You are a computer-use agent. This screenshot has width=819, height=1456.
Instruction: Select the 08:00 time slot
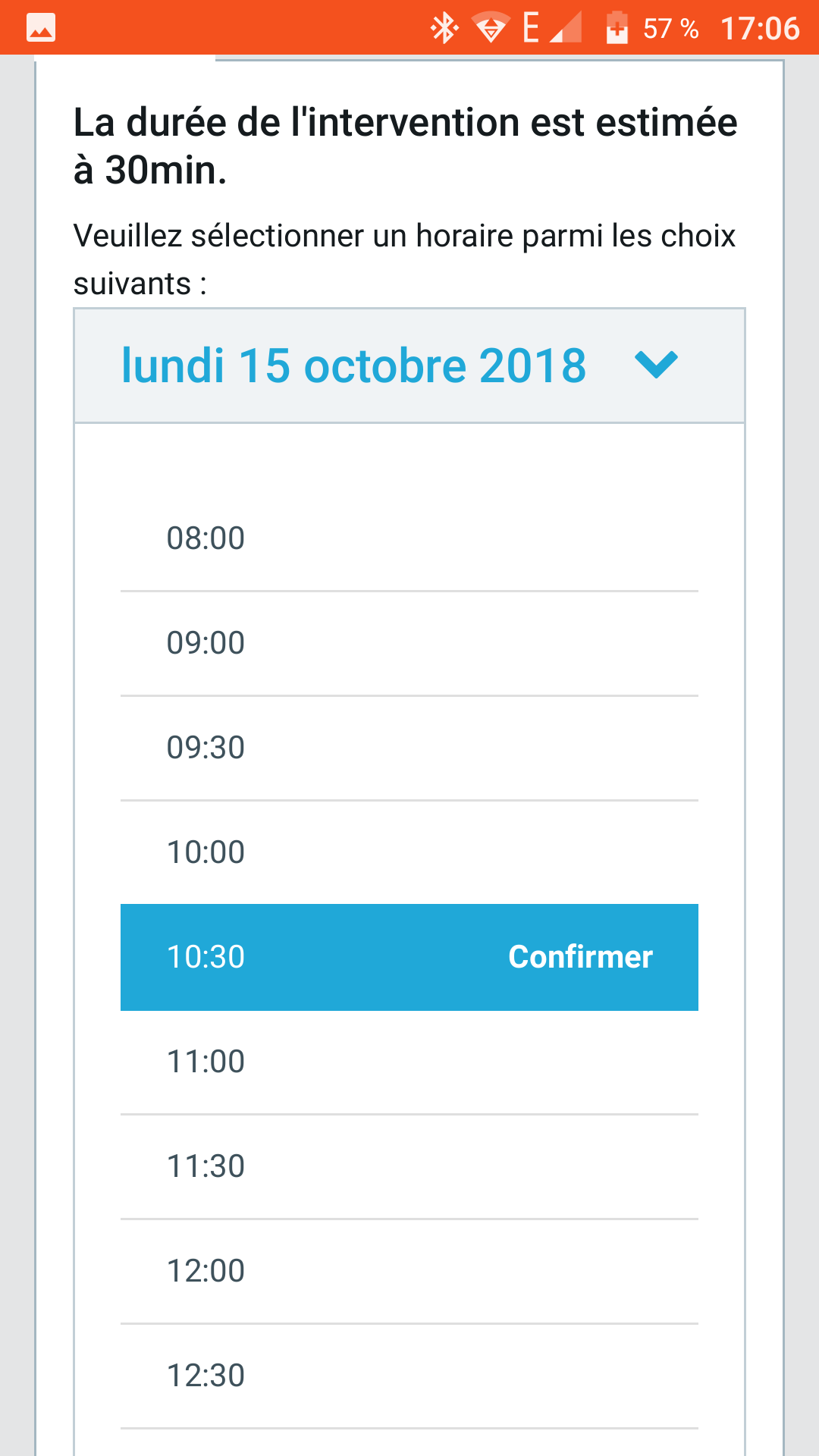tap(409, 538)
